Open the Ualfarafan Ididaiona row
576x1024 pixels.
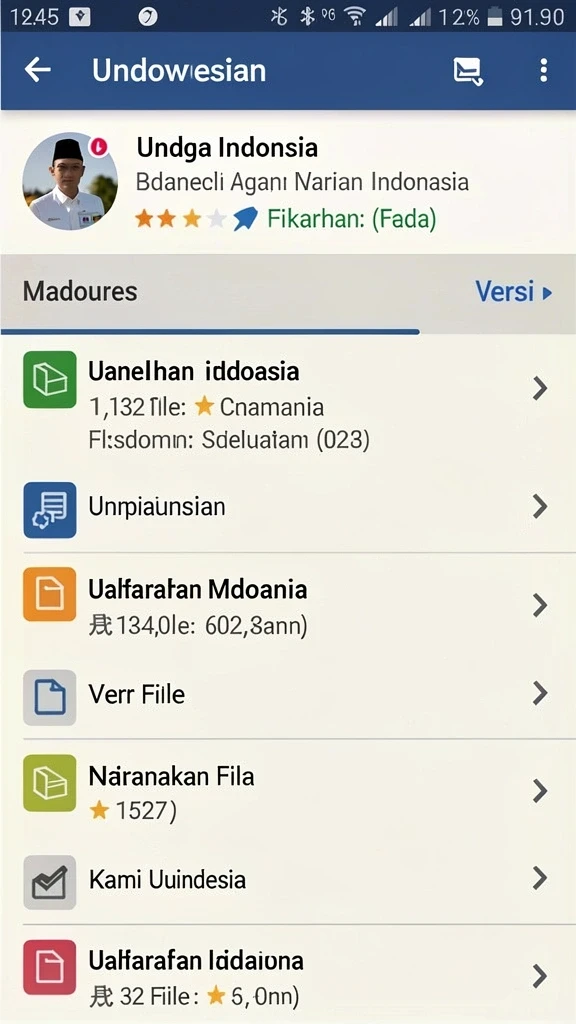pyautogui.click(x=288, y=975)
